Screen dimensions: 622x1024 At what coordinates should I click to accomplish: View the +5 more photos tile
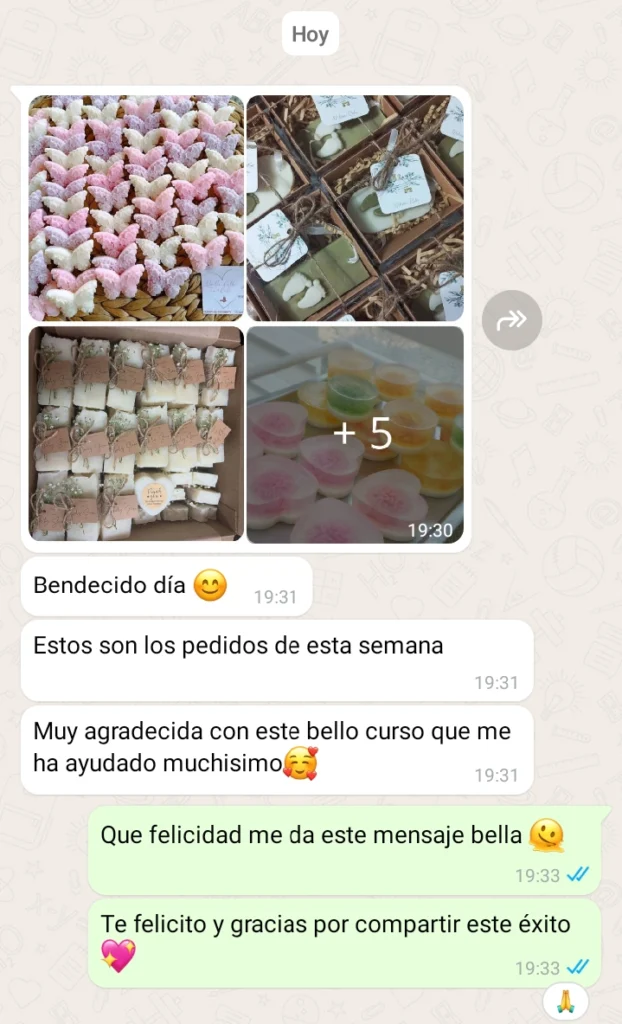[355, 433]
